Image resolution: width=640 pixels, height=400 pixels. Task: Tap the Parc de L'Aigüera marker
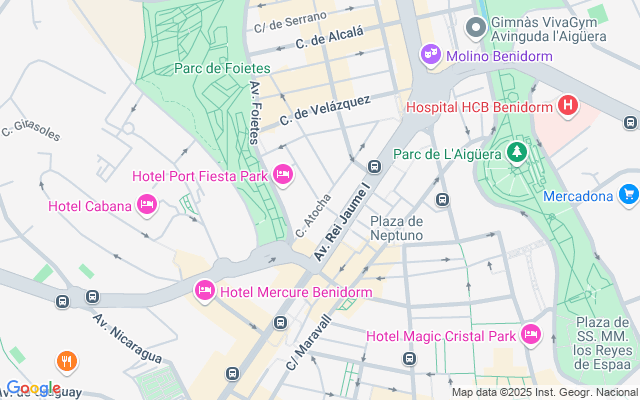click(517, 153)
